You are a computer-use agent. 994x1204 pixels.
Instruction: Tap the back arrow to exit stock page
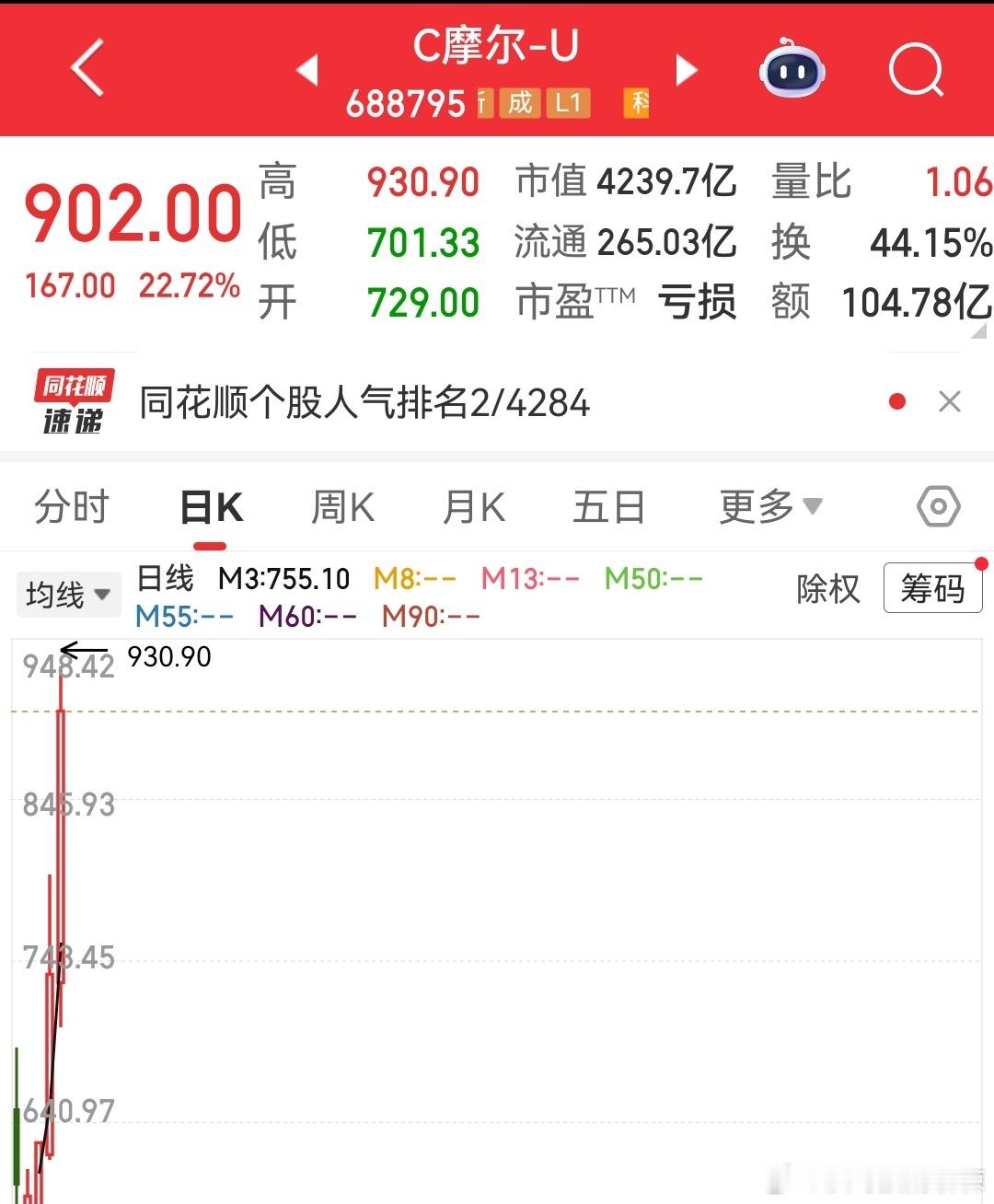coord(87,69)
